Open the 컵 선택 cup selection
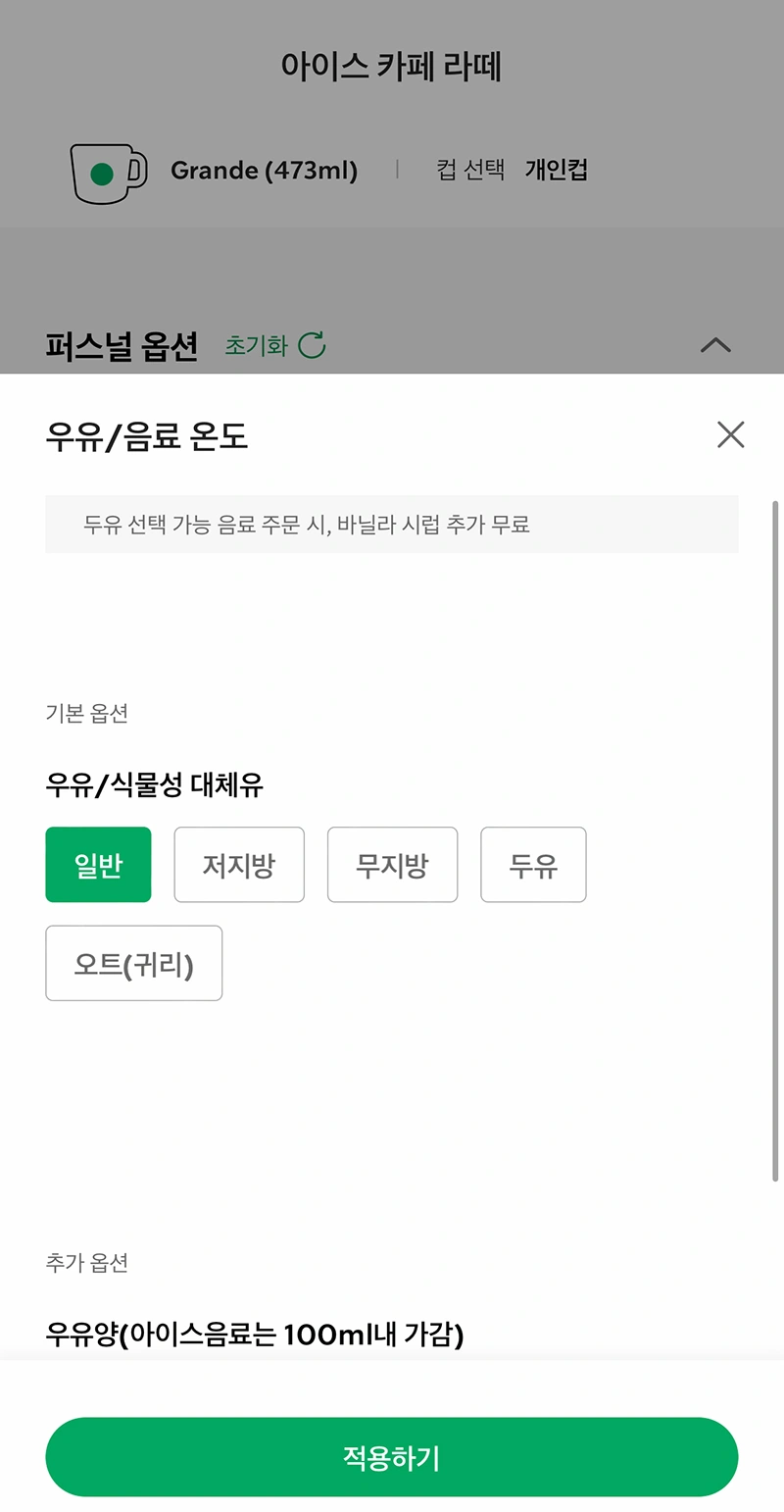 pyautogui.click(x=470, y=171)
